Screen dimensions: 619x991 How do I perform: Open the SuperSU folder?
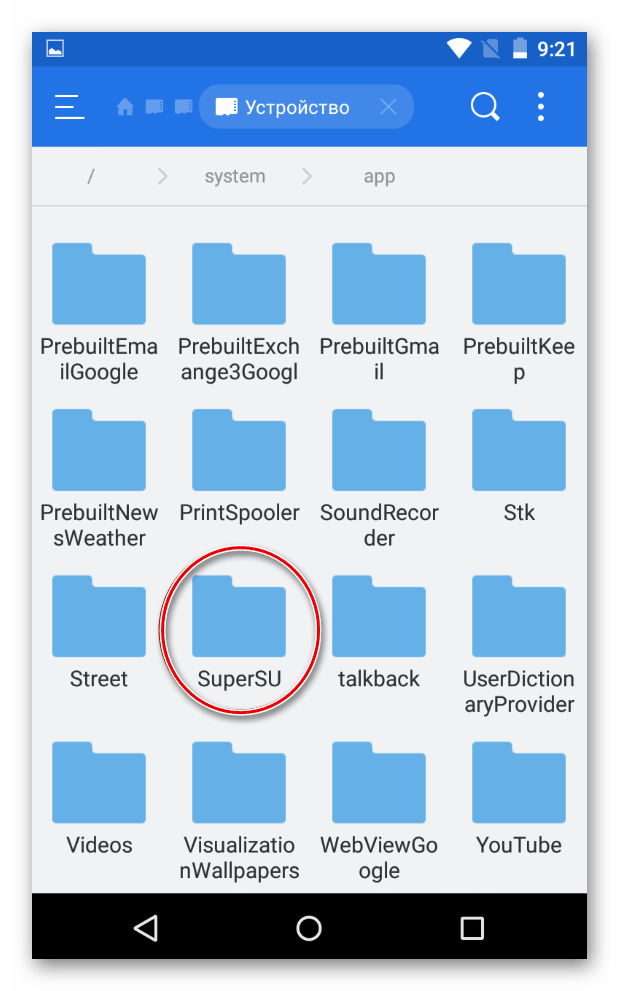coord(239,633)
